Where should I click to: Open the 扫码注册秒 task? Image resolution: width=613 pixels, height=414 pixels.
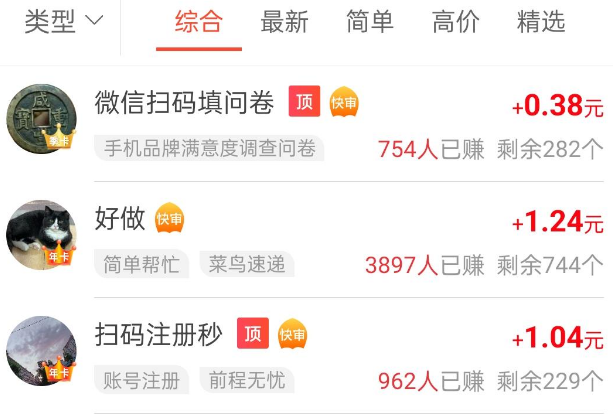click(158, 334)
